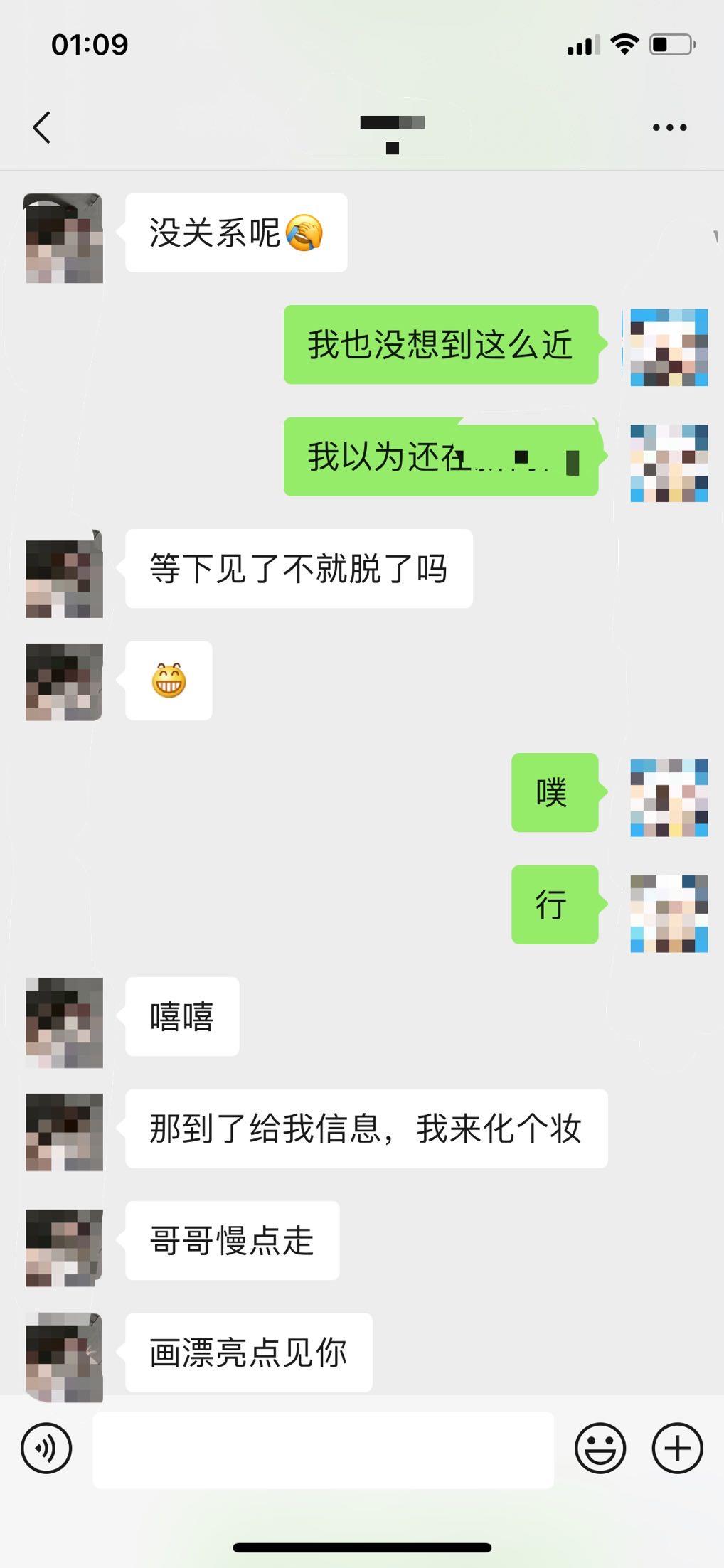Viewport: 724px width, 1568px height.
Task: Tap the avatar next to the grinning emoji message
Action: [64, 681]
